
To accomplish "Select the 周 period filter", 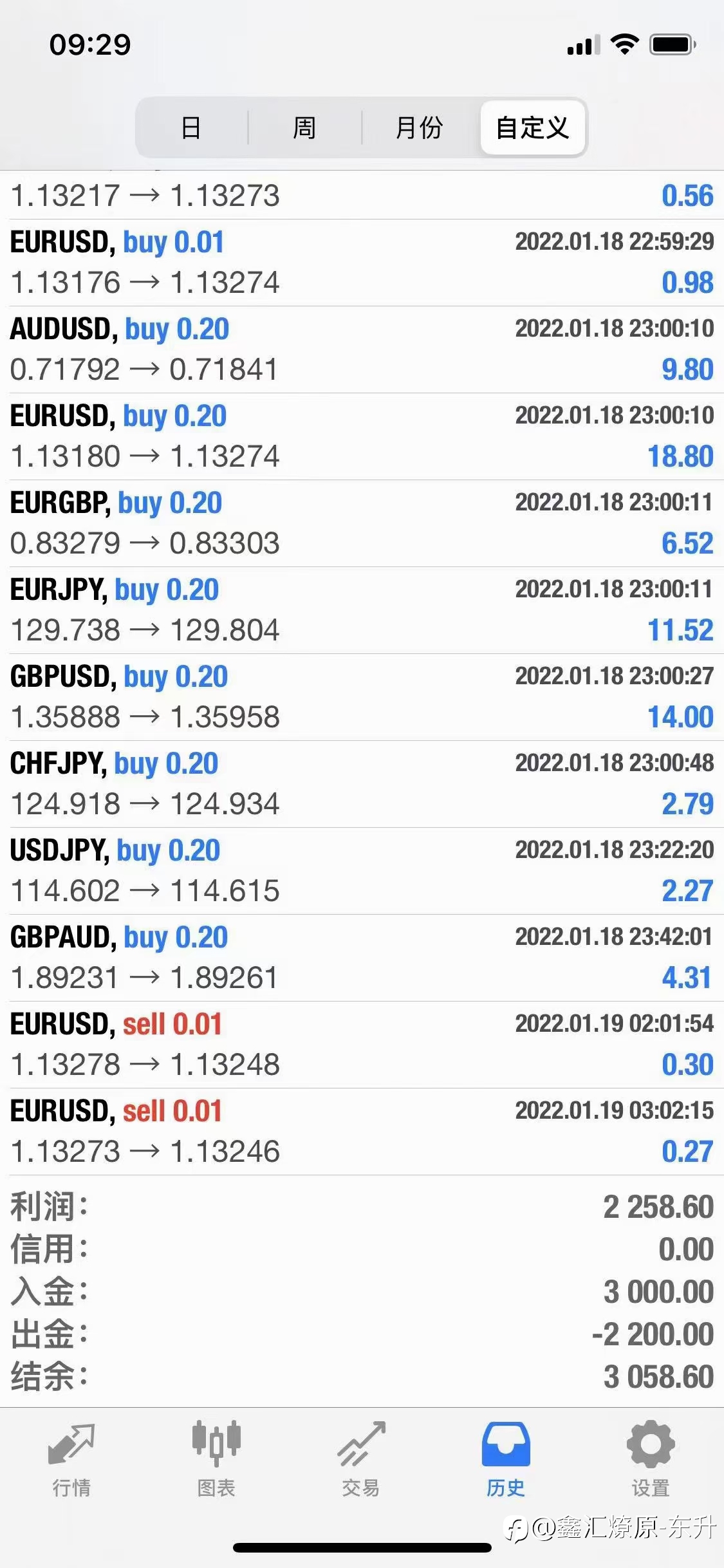I will click(304, 127).
